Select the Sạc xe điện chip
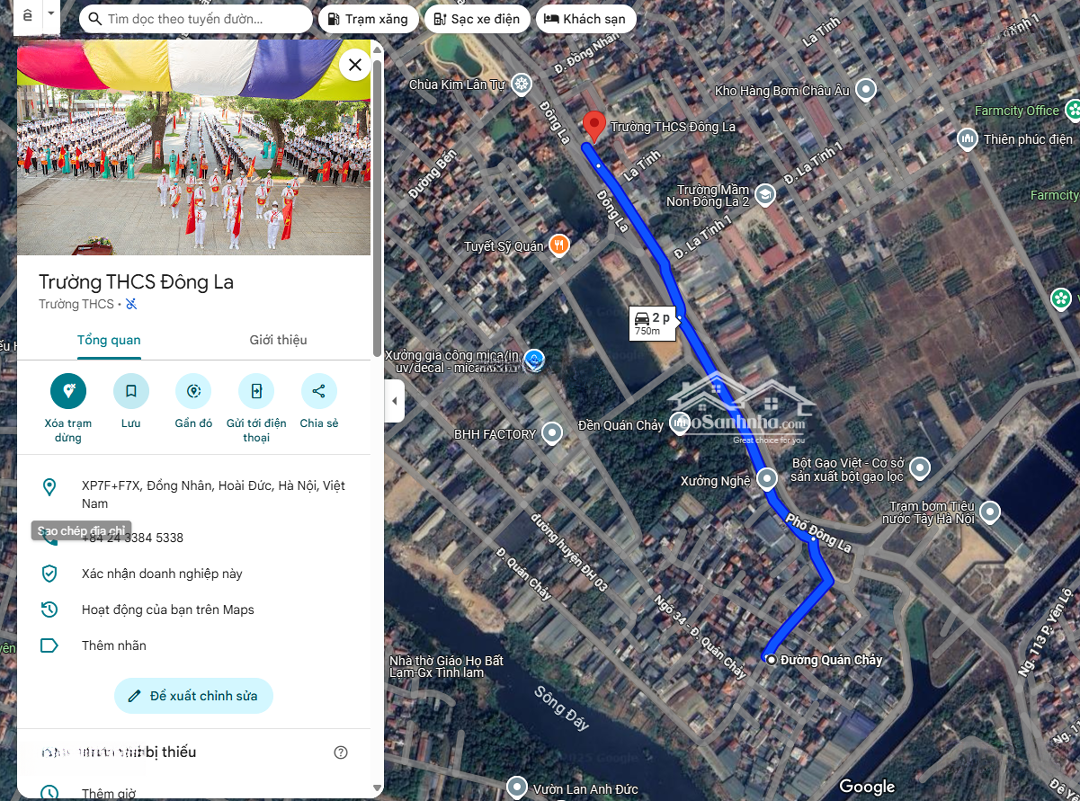This screenshot has width=1080, height=801. [x=476, y=19]
